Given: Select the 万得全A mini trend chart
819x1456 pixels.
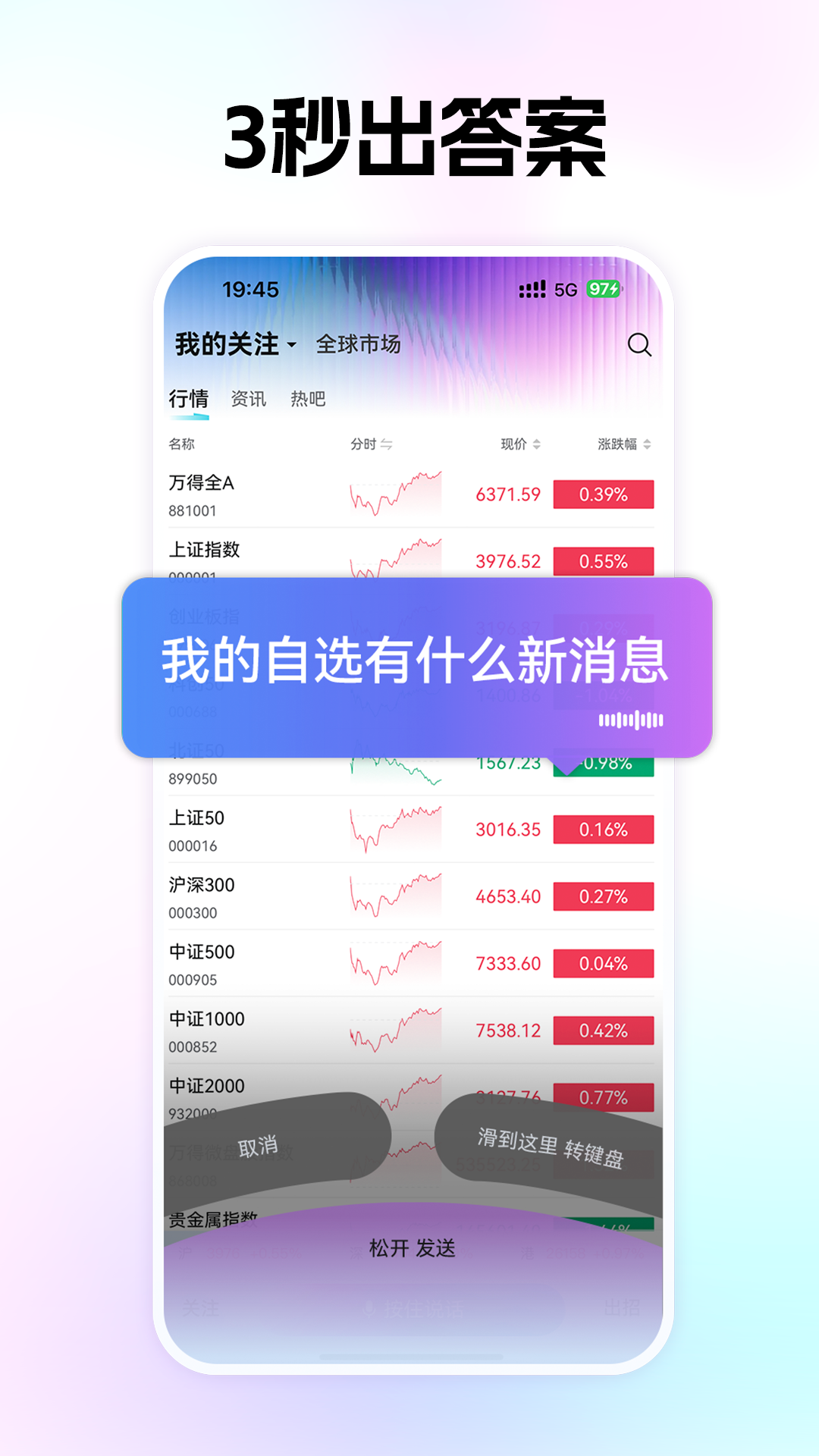Looking at the screenshot, I should click(394, 493).
